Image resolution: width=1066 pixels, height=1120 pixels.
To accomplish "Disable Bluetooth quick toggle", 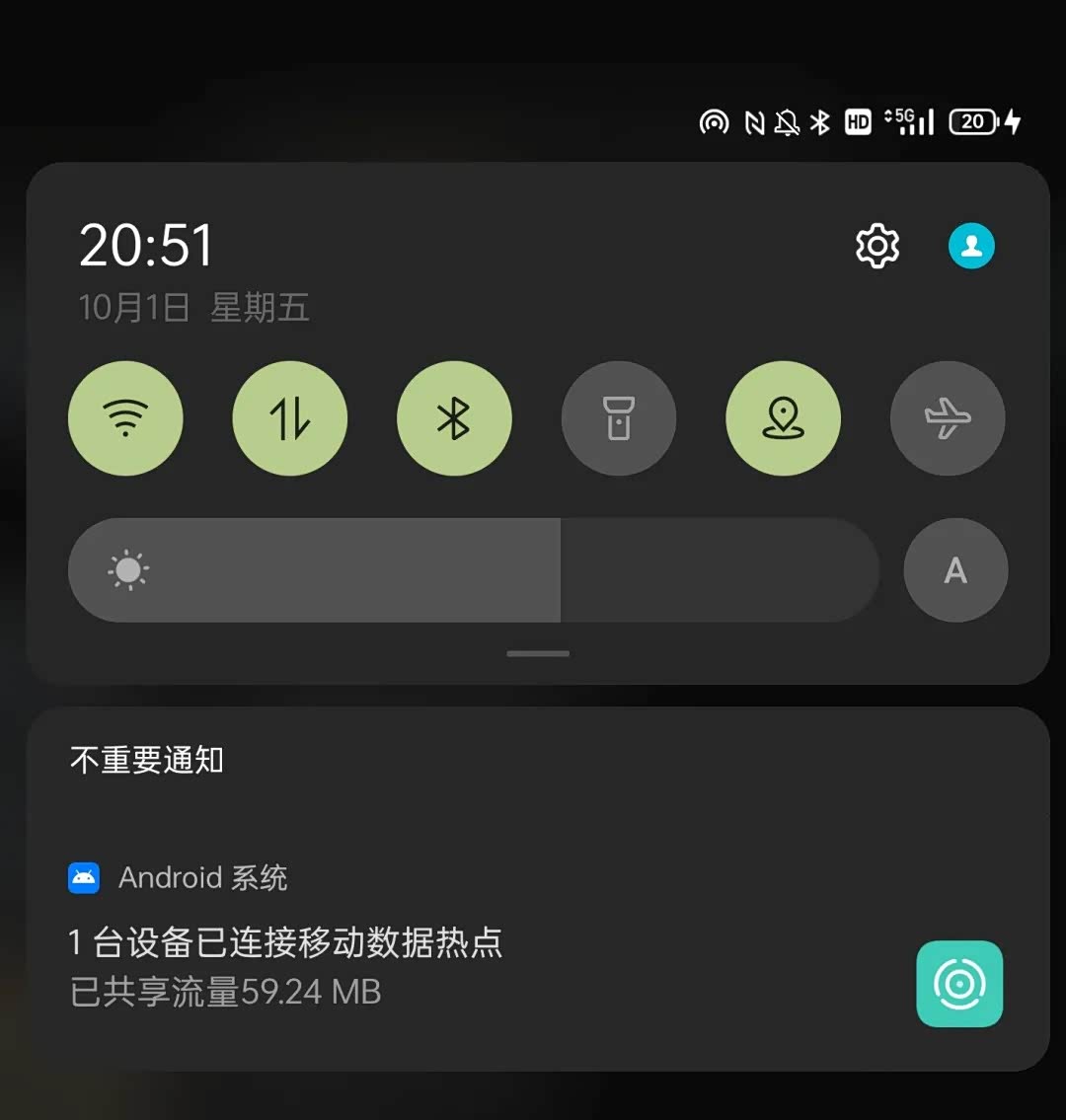I will point(454,417).
